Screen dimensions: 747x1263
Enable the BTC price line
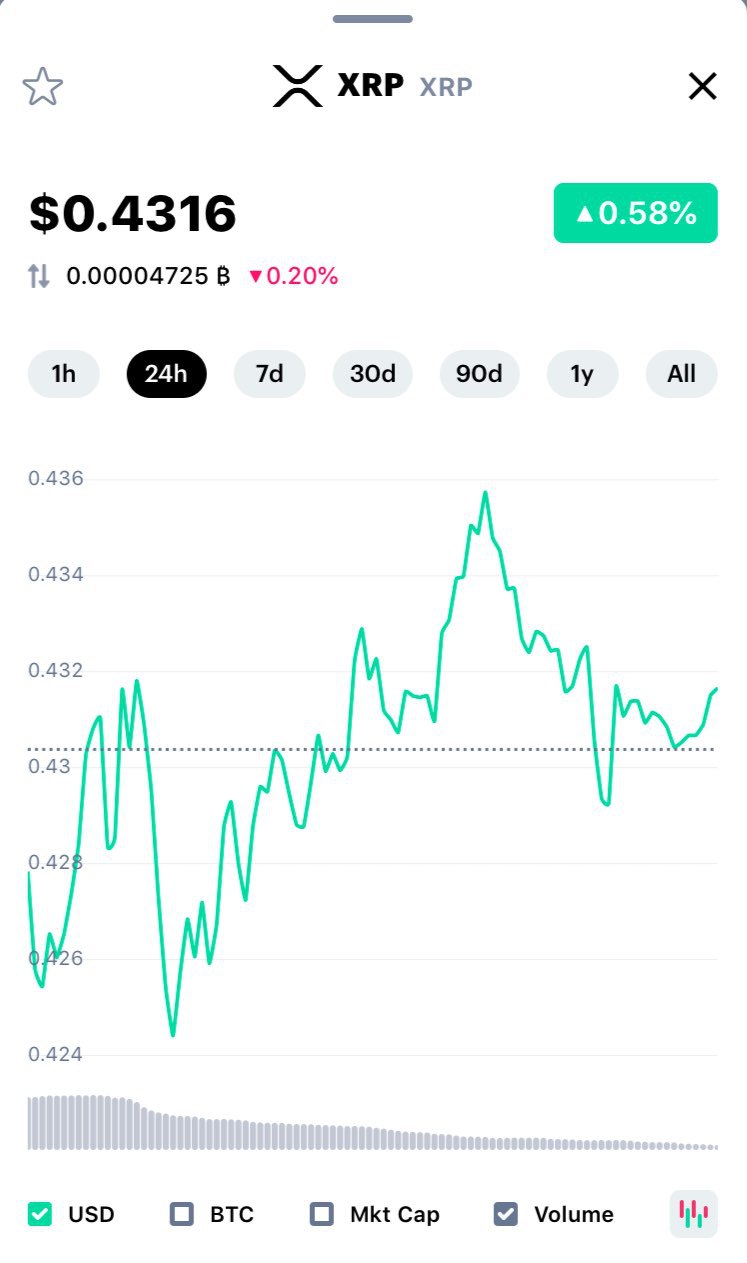tap(182, 1214)
